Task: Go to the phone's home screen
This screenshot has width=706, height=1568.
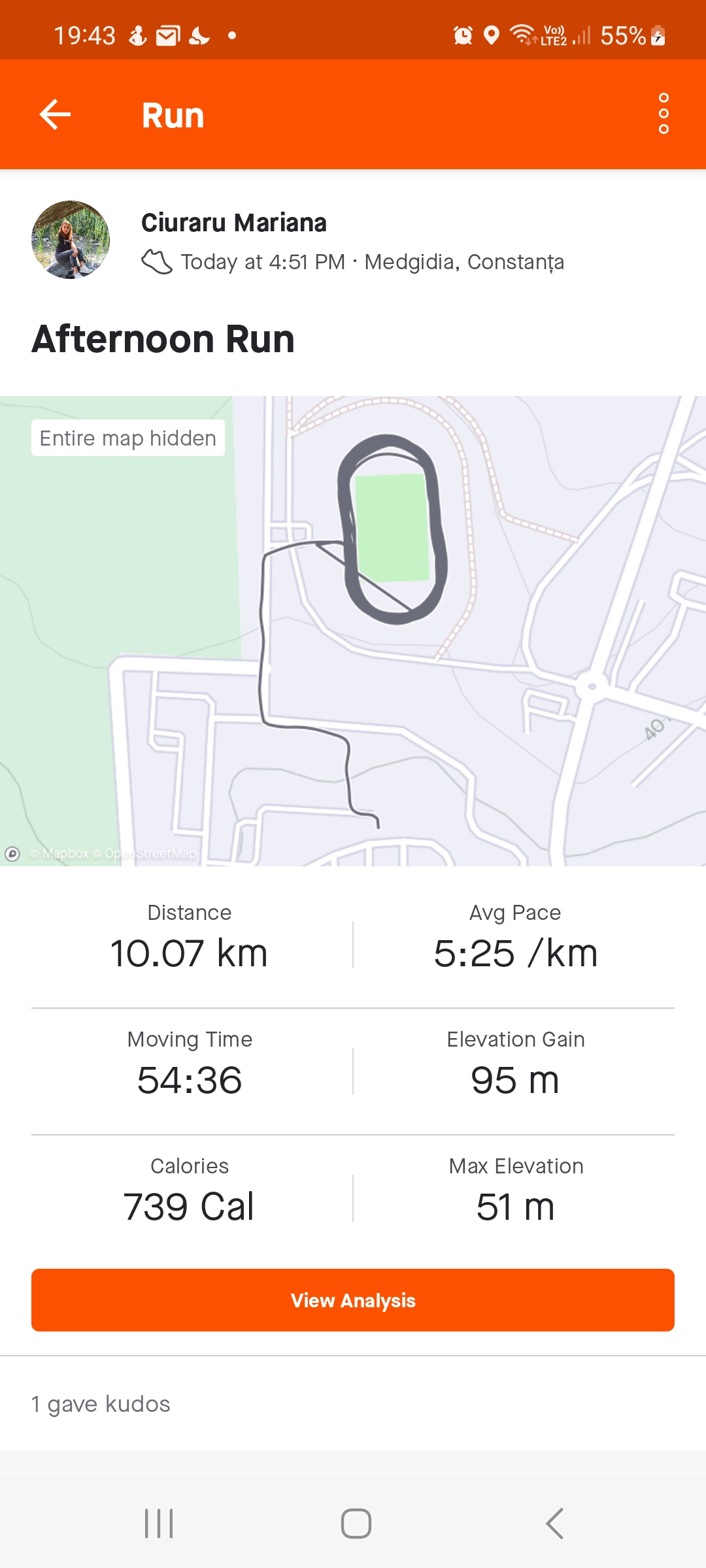Action: (356, 1524)
